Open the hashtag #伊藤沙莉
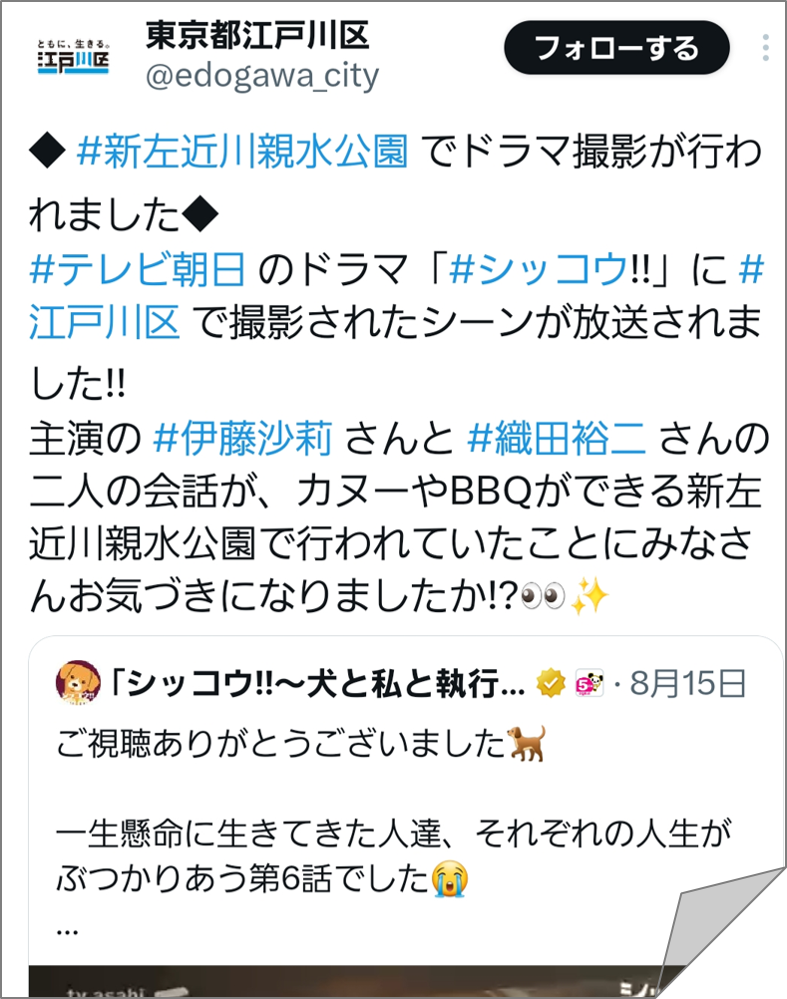 [249, 437]
